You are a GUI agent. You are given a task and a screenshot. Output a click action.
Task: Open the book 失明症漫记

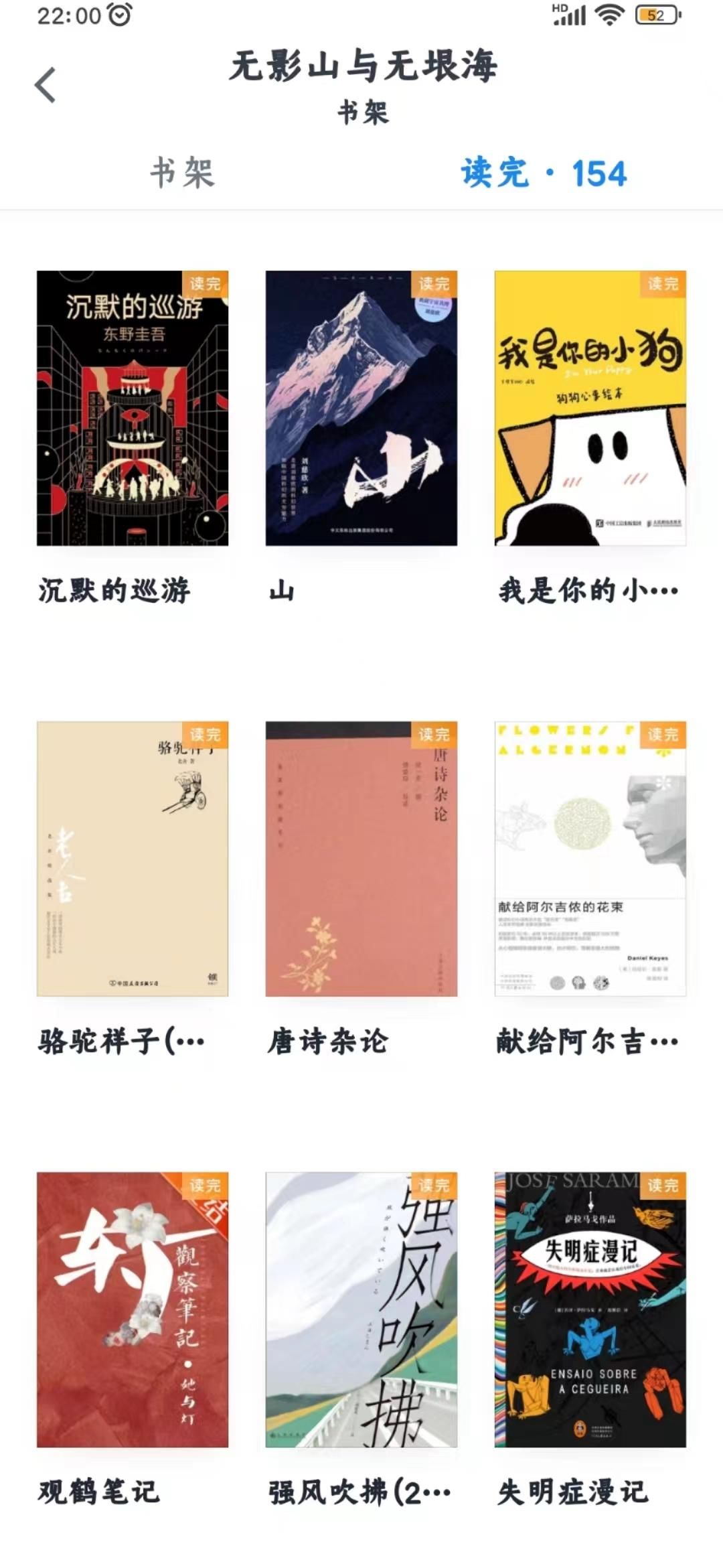pyautogui.click(x=590, y=1309)
